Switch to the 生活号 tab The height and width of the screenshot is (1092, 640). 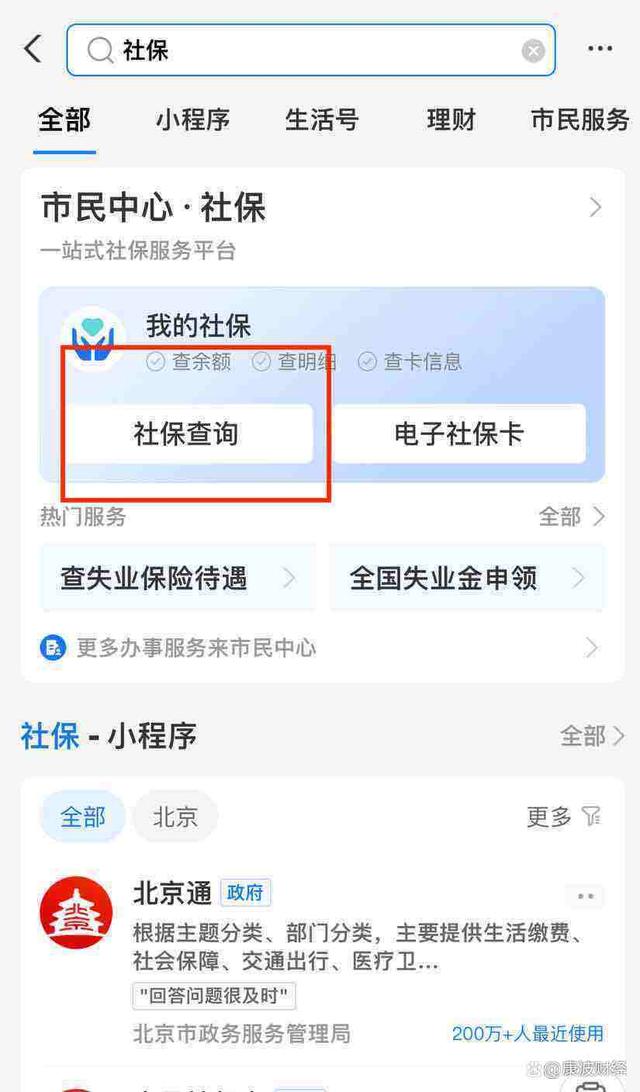click(321, 120)
